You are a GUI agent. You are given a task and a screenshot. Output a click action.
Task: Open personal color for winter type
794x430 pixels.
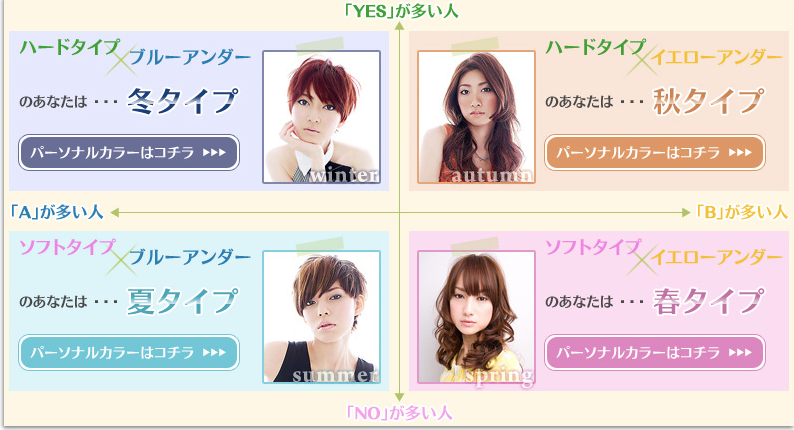128,153
